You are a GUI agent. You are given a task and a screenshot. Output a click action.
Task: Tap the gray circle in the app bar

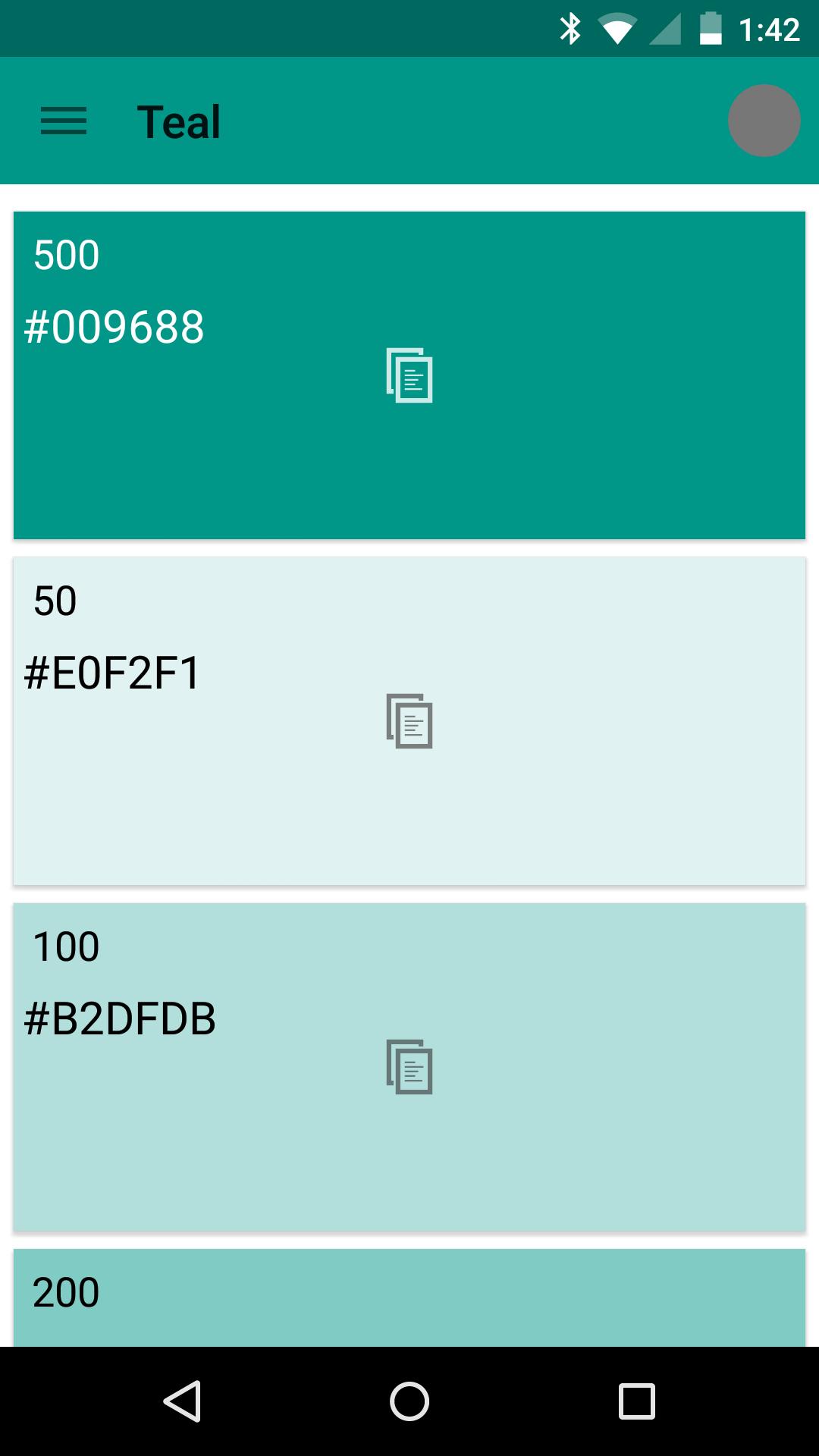764,121
